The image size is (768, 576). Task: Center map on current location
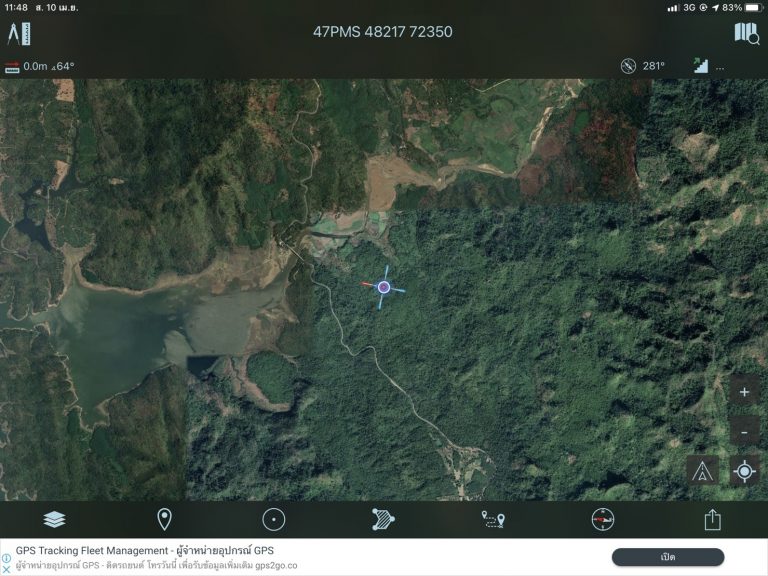744,471
